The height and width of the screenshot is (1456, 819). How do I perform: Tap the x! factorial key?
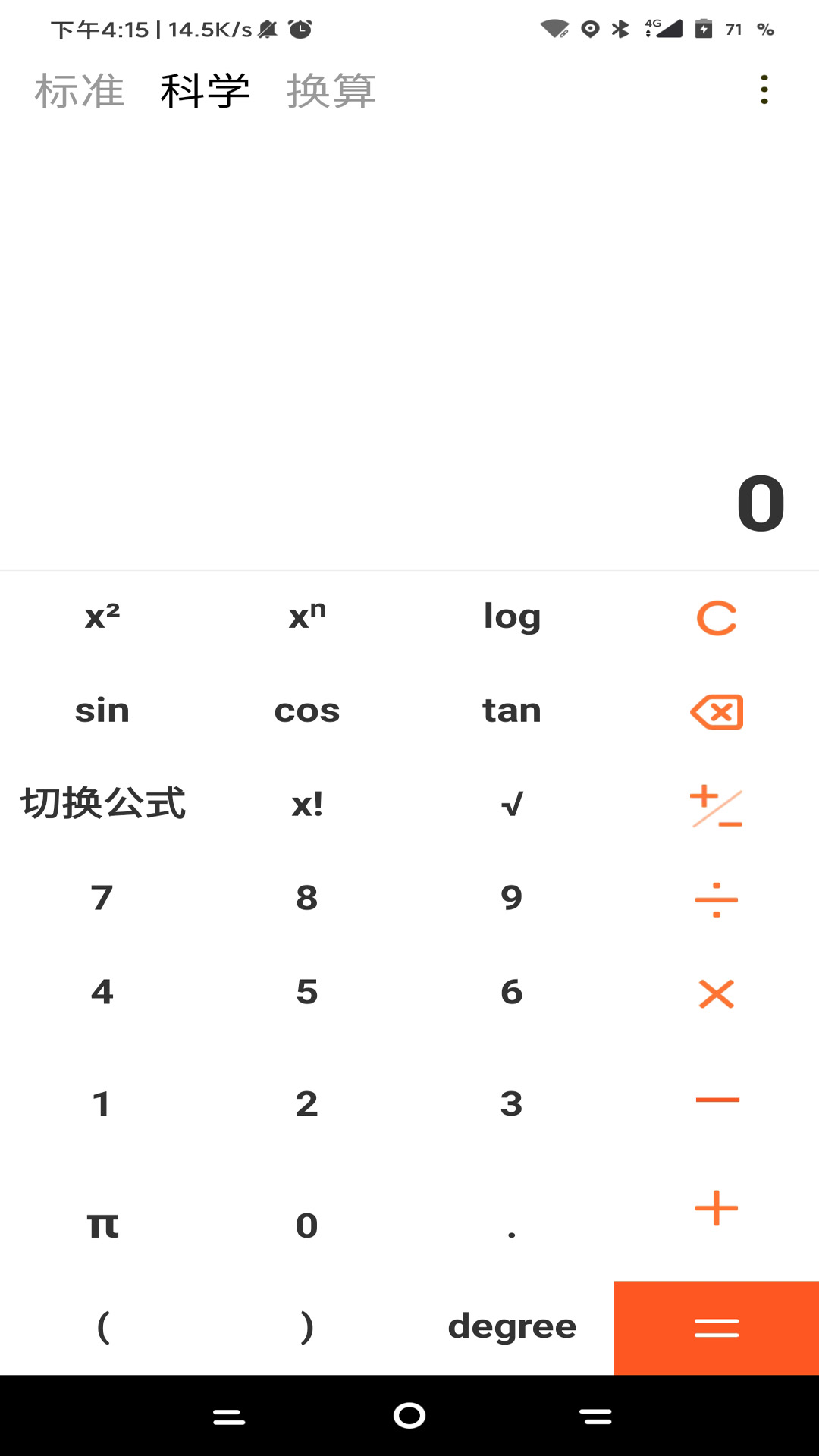pos(307,804)
